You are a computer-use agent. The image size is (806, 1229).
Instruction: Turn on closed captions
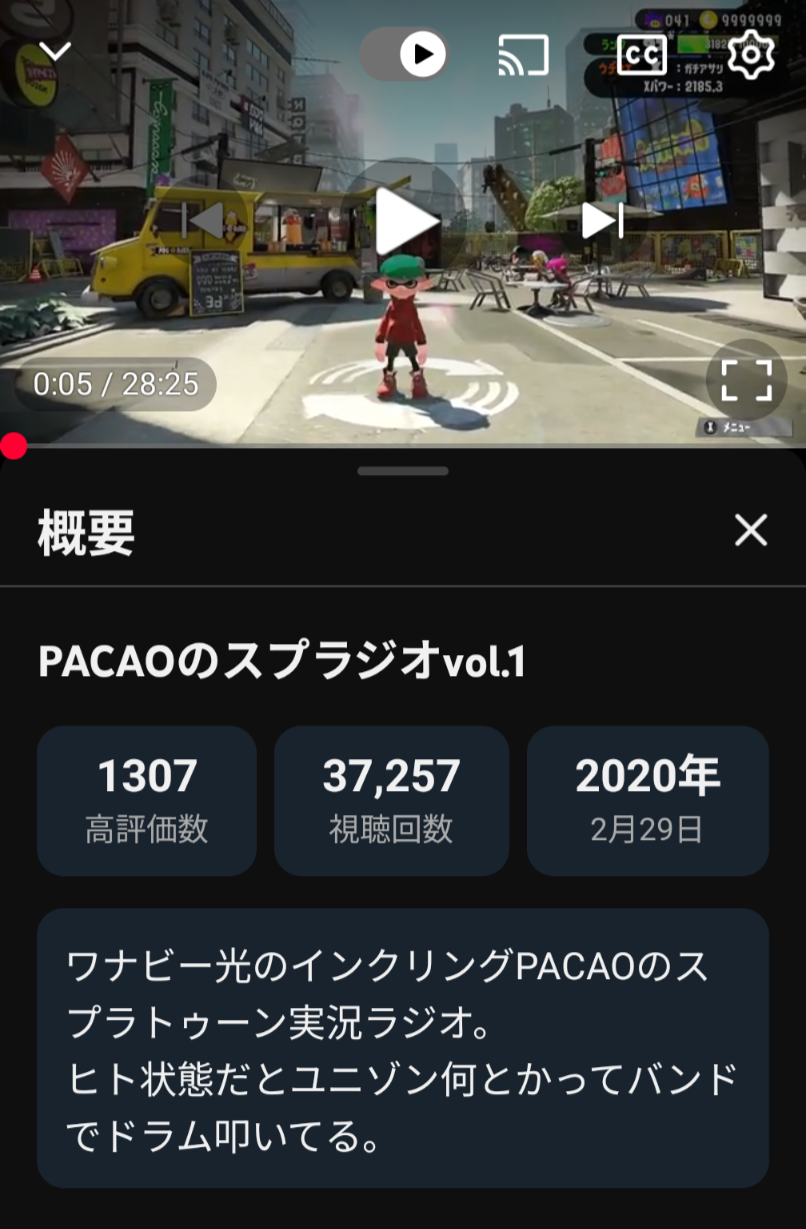pyautogui.click(x=642, y=55)
